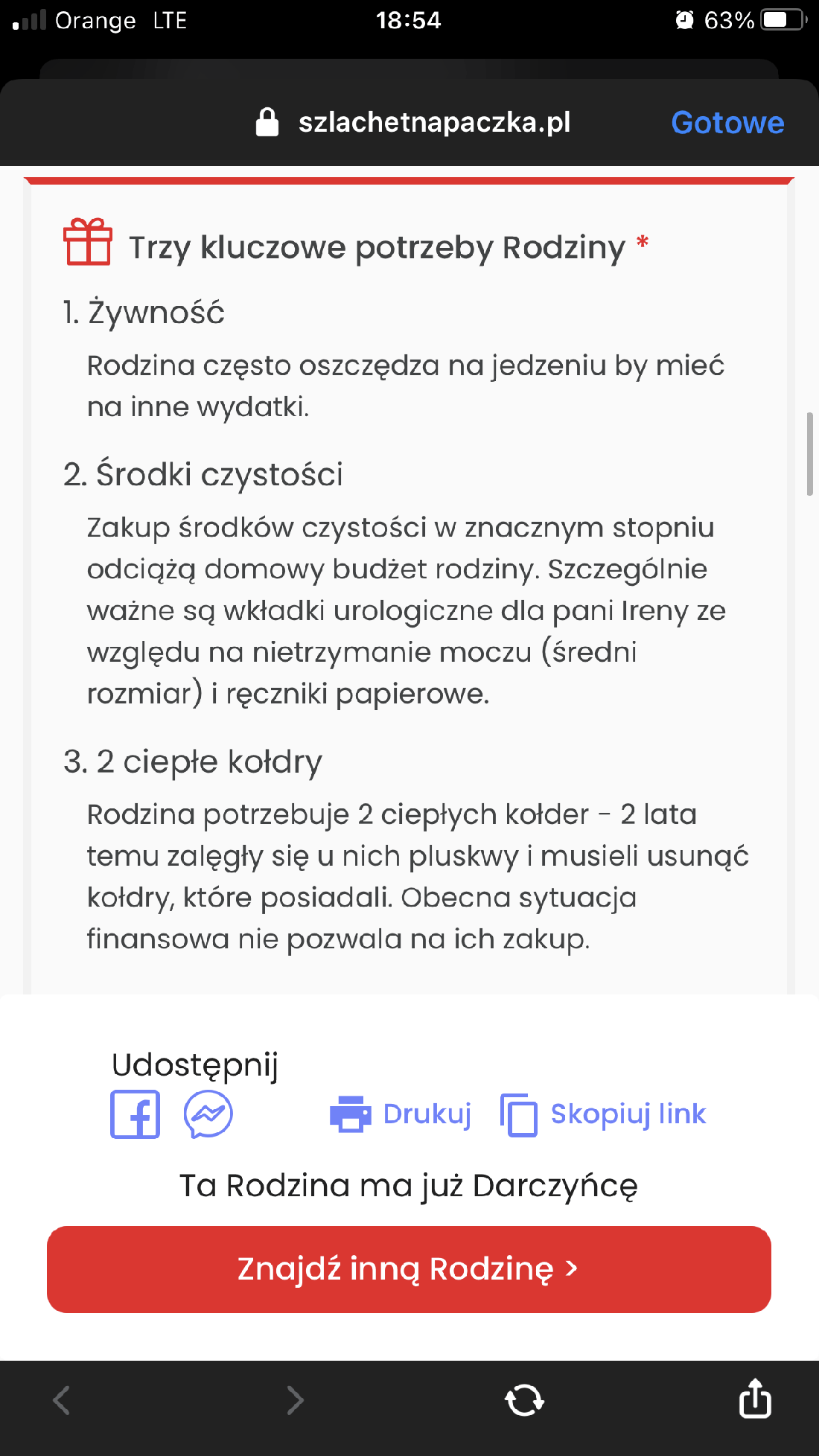Tap Gotowe to close the browser
819x1456 pixels.
pos(727,123)
